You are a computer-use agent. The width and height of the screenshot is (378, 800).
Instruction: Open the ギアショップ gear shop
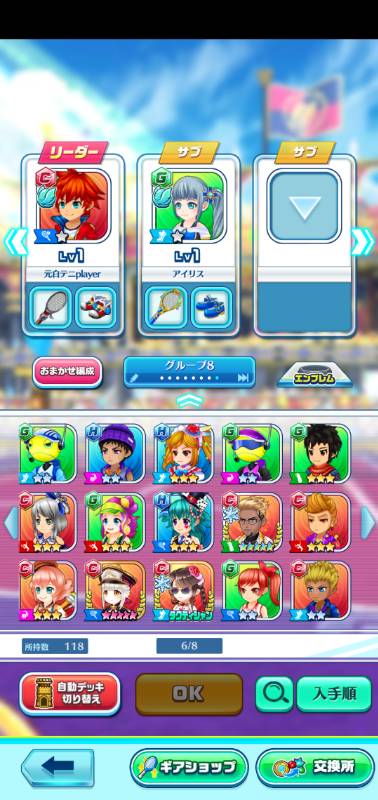[189, 767]
